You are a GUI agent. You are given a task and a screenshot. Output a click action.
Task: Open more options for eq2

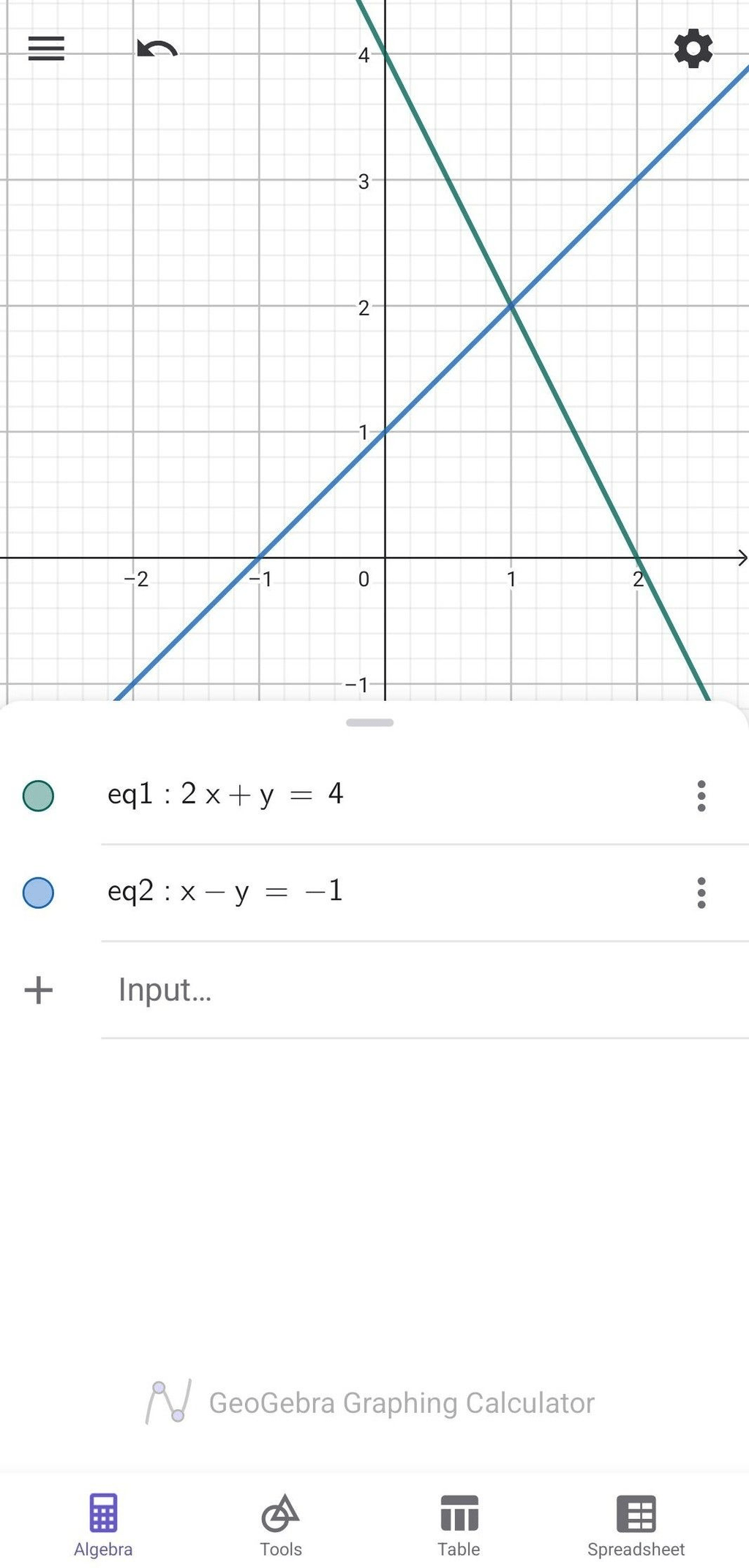(x=701, y=892)
